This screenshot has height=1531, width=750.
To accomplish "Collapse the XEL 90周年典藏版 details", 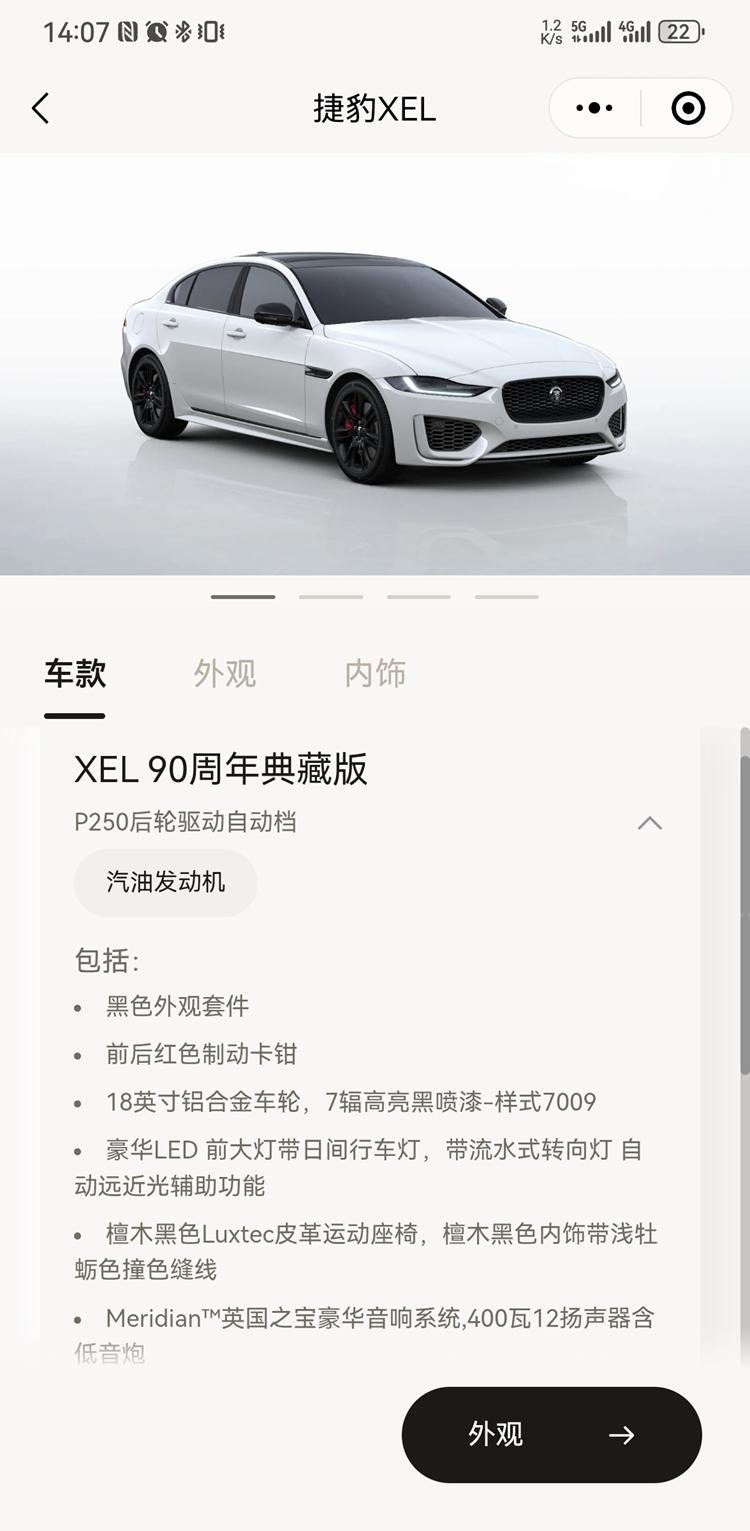I will pyautogui.click(x=650, y=823).
